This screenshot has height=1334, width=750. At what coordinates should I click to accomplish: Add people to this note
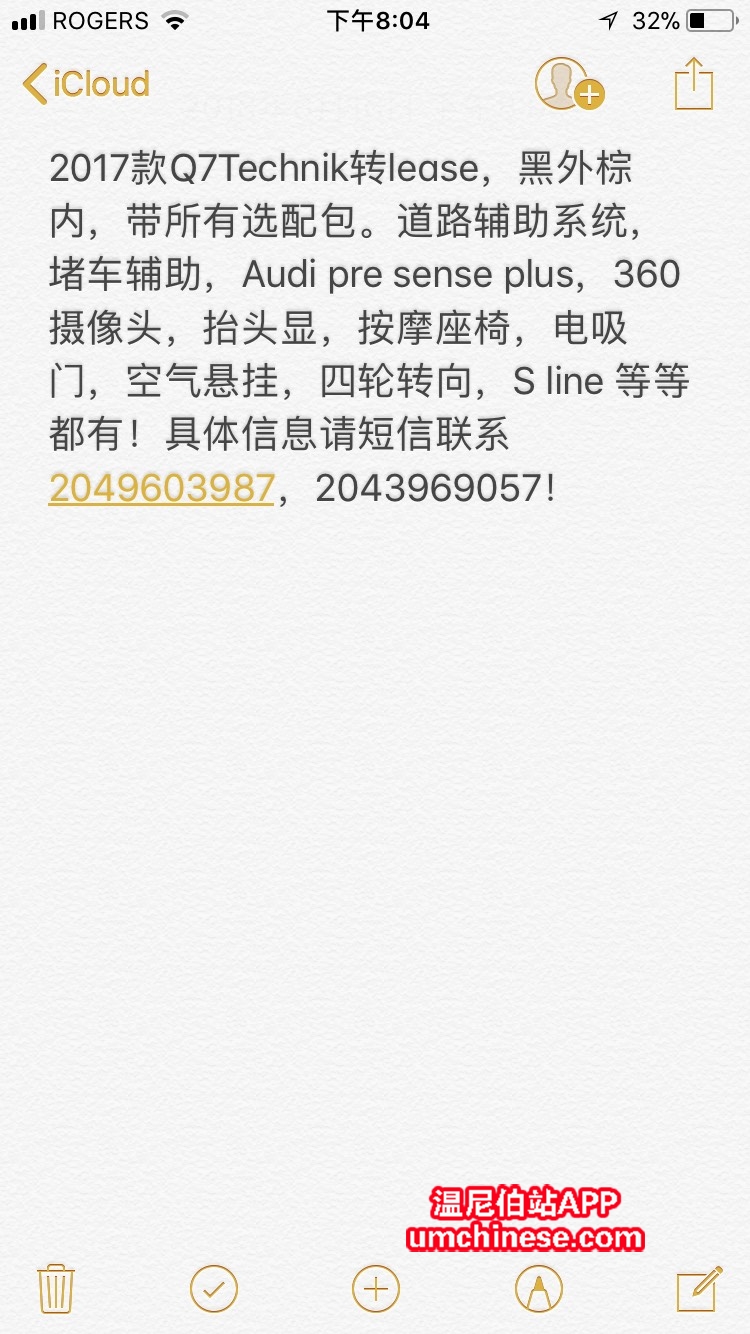568,84
